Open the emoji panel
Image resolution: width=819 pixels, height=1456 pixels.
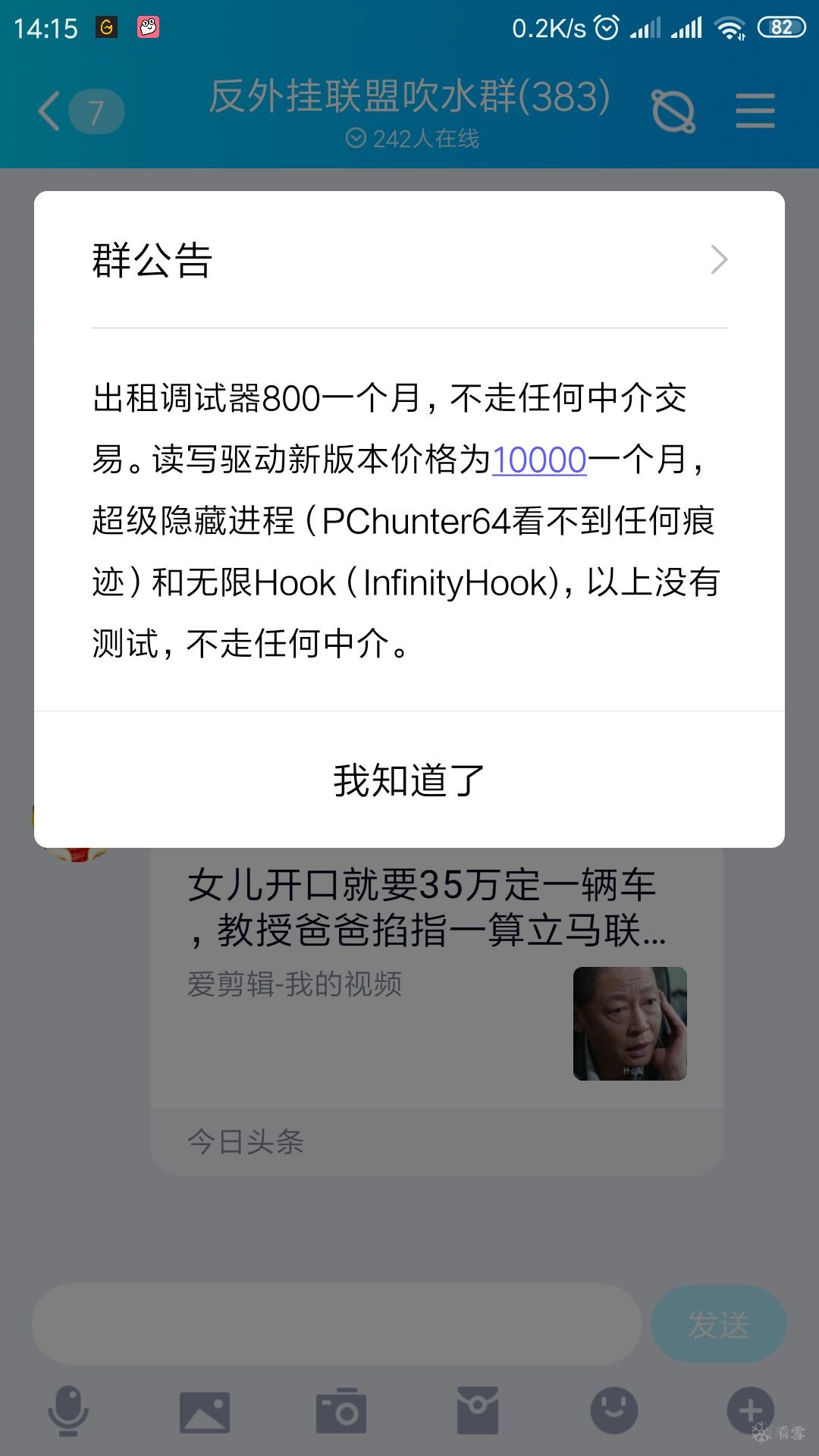(614, 1410)
